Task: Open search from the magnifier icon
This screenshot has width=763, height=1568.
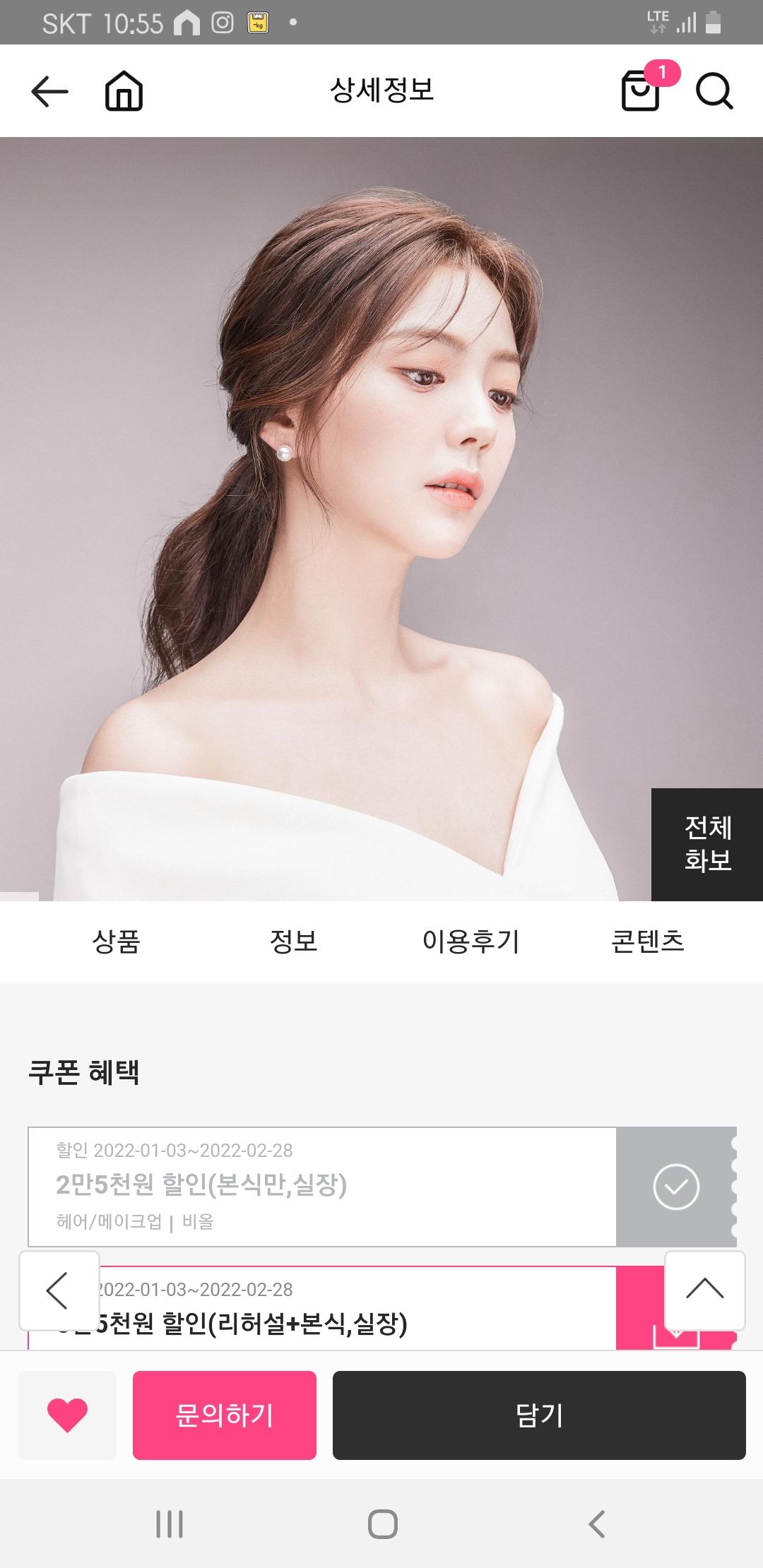Action: coord(714,91)
